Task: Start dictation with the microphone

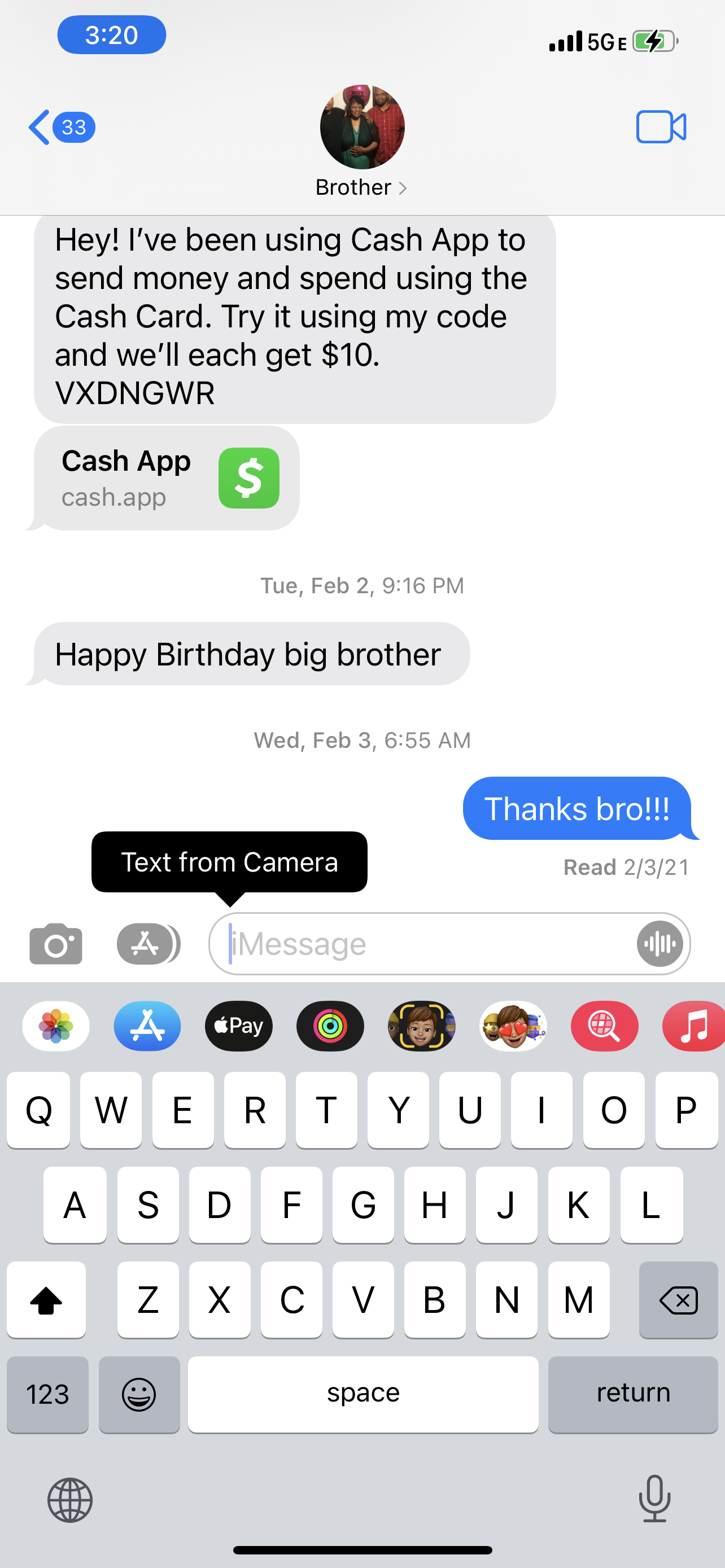Action: click(x=654, y=1499)
